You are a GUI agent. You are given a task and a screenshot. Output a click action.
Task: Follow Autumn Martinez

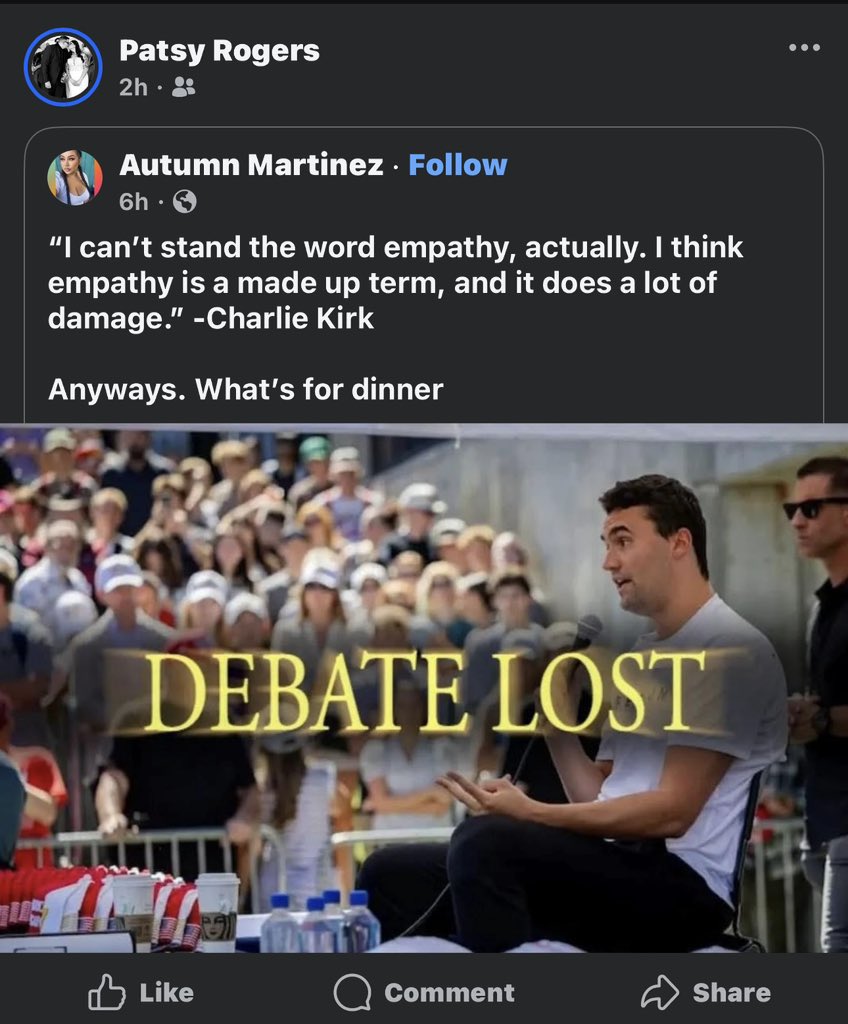457,165
